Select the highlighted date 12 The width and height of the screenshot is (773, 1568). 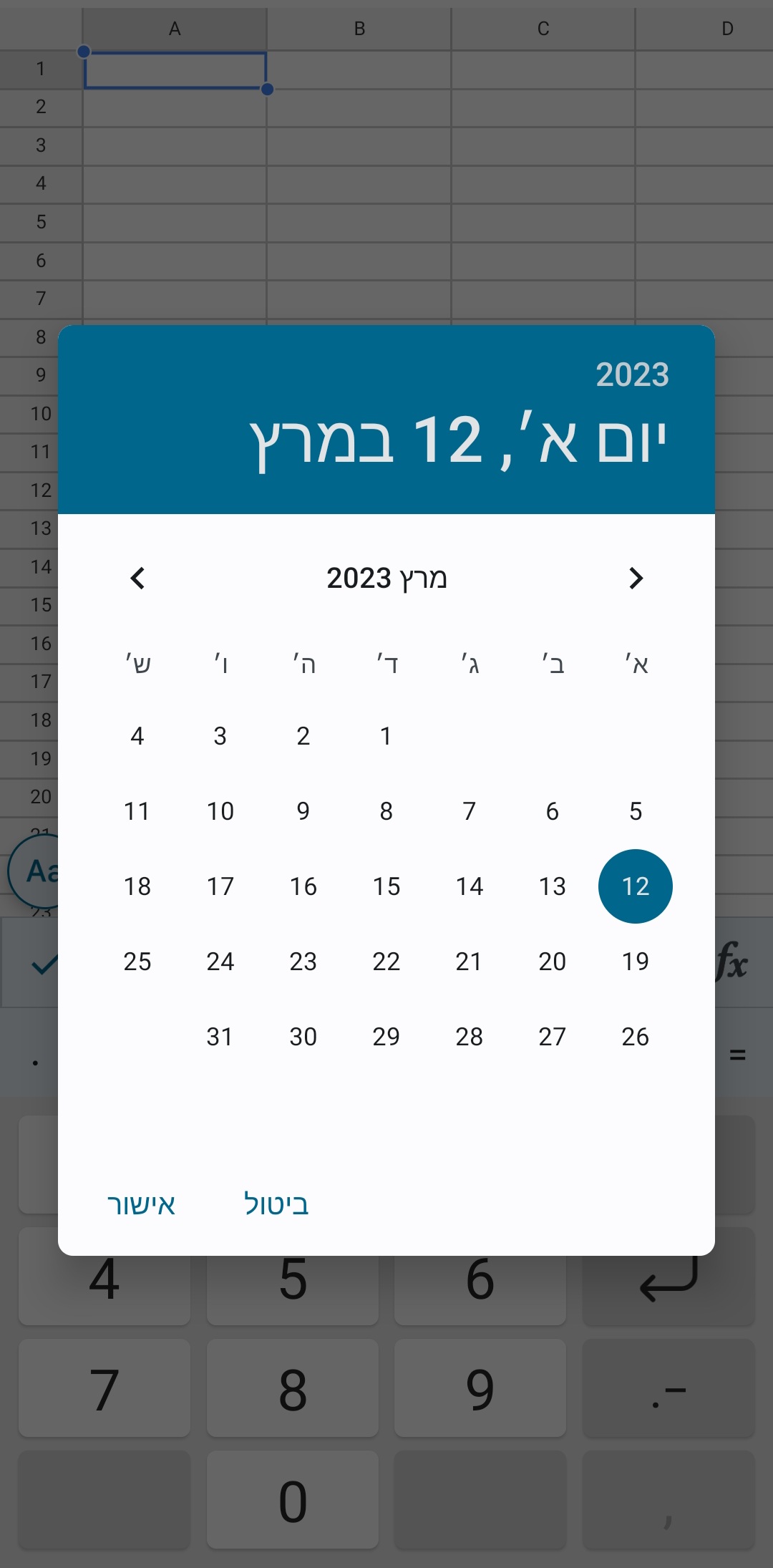click(x=635, y=886)
